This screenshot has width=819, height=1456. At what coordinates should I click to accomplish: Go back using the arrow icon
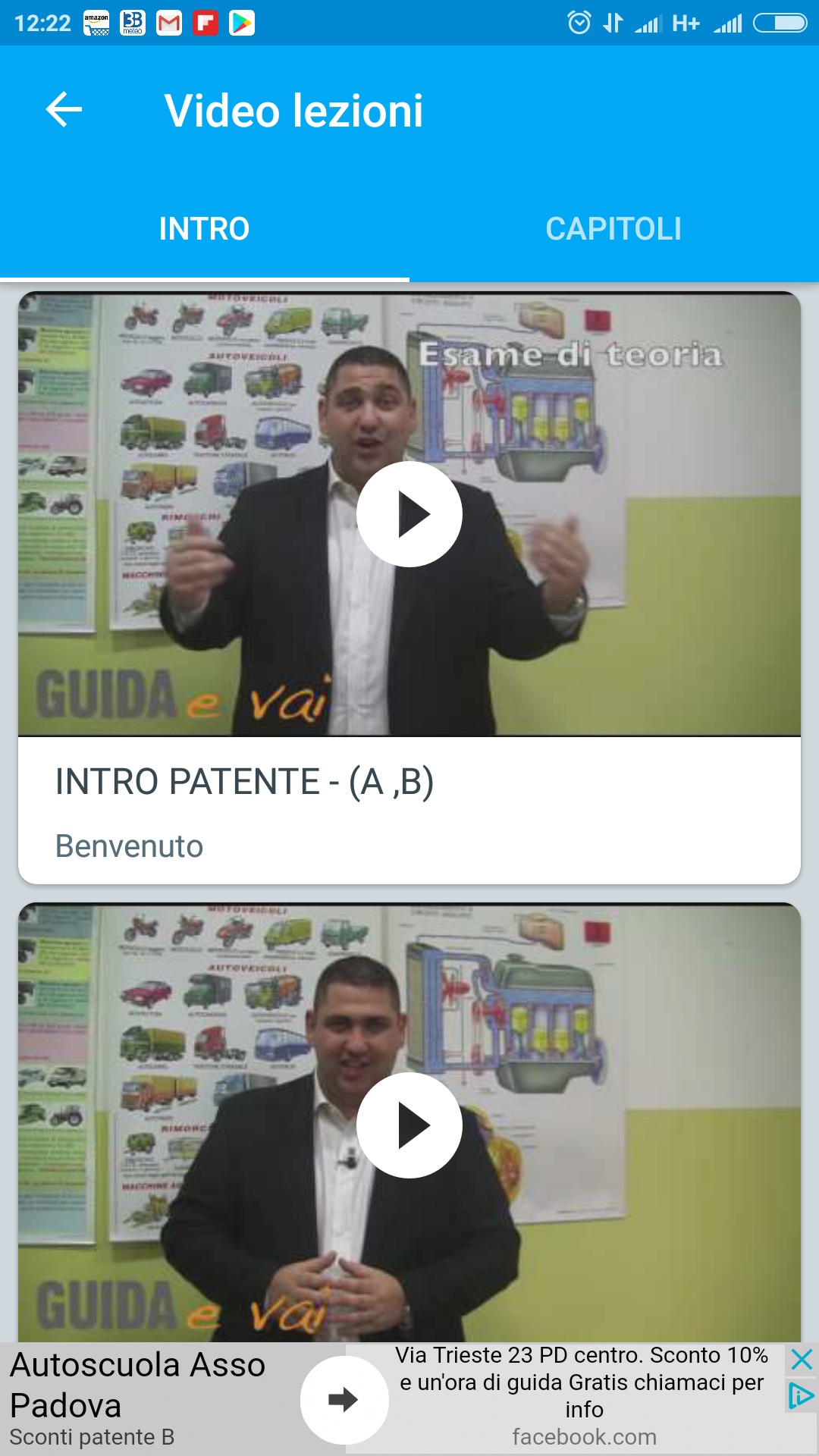click(x=64, y=111)
